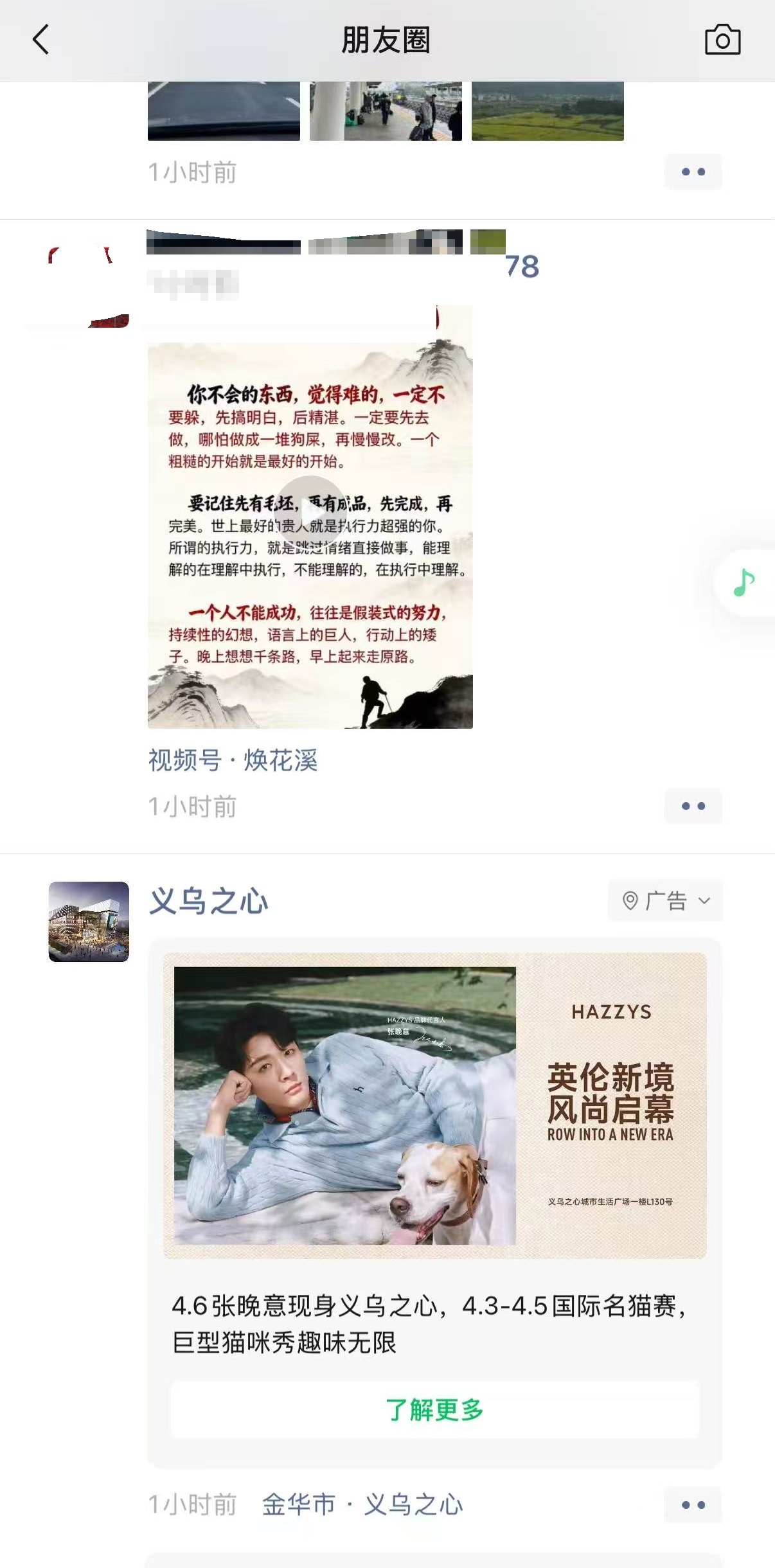Open the 视频号 · 焕花溪 channel link
This screenshot has height=1568, width=775.
(x=233, y=760)
